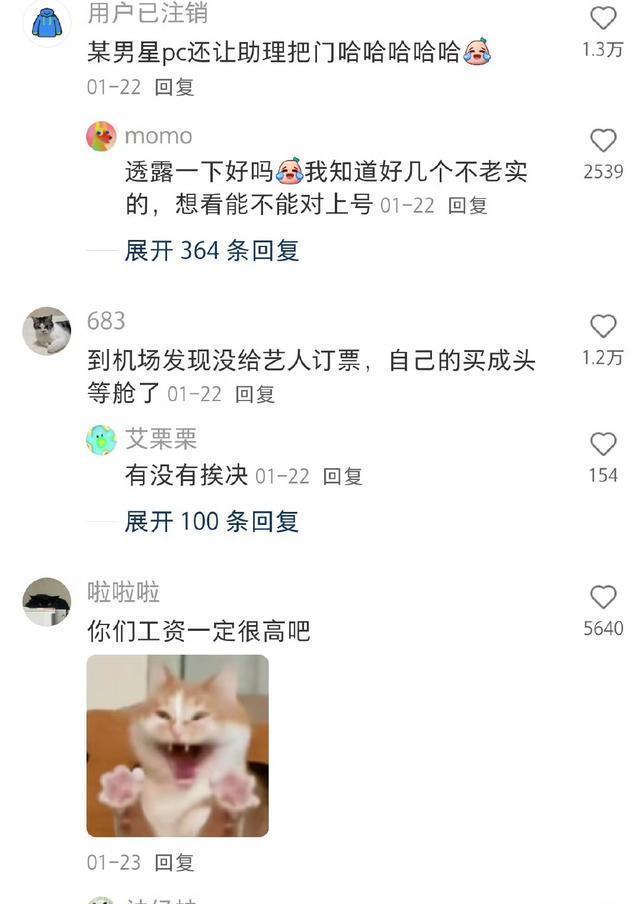640x904 pixels.
Task: View 啦啦啦's profile avatar
Action: coord(47,602)
